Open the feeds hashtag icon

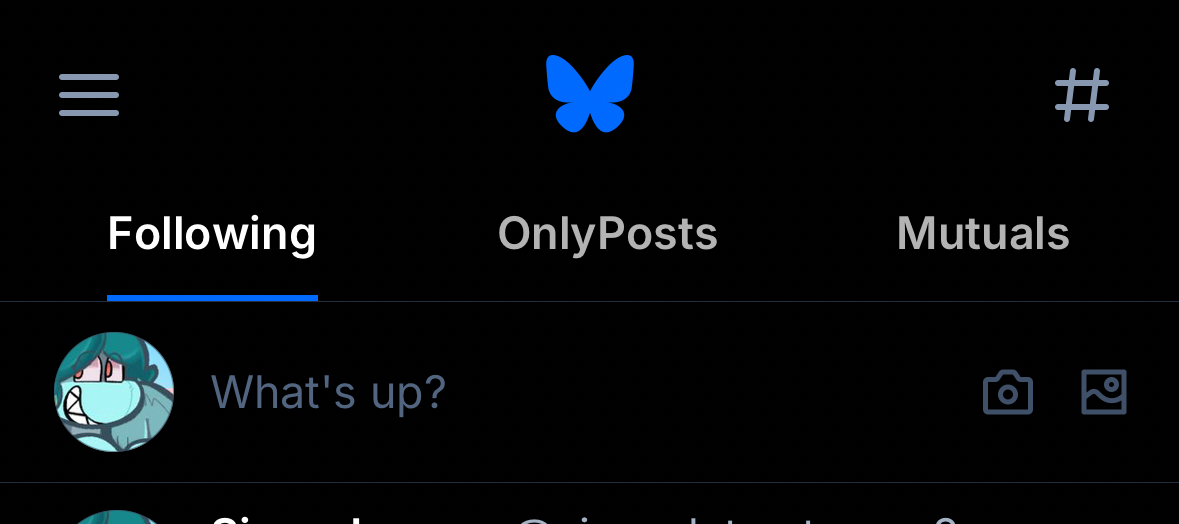pos(1082,95)
